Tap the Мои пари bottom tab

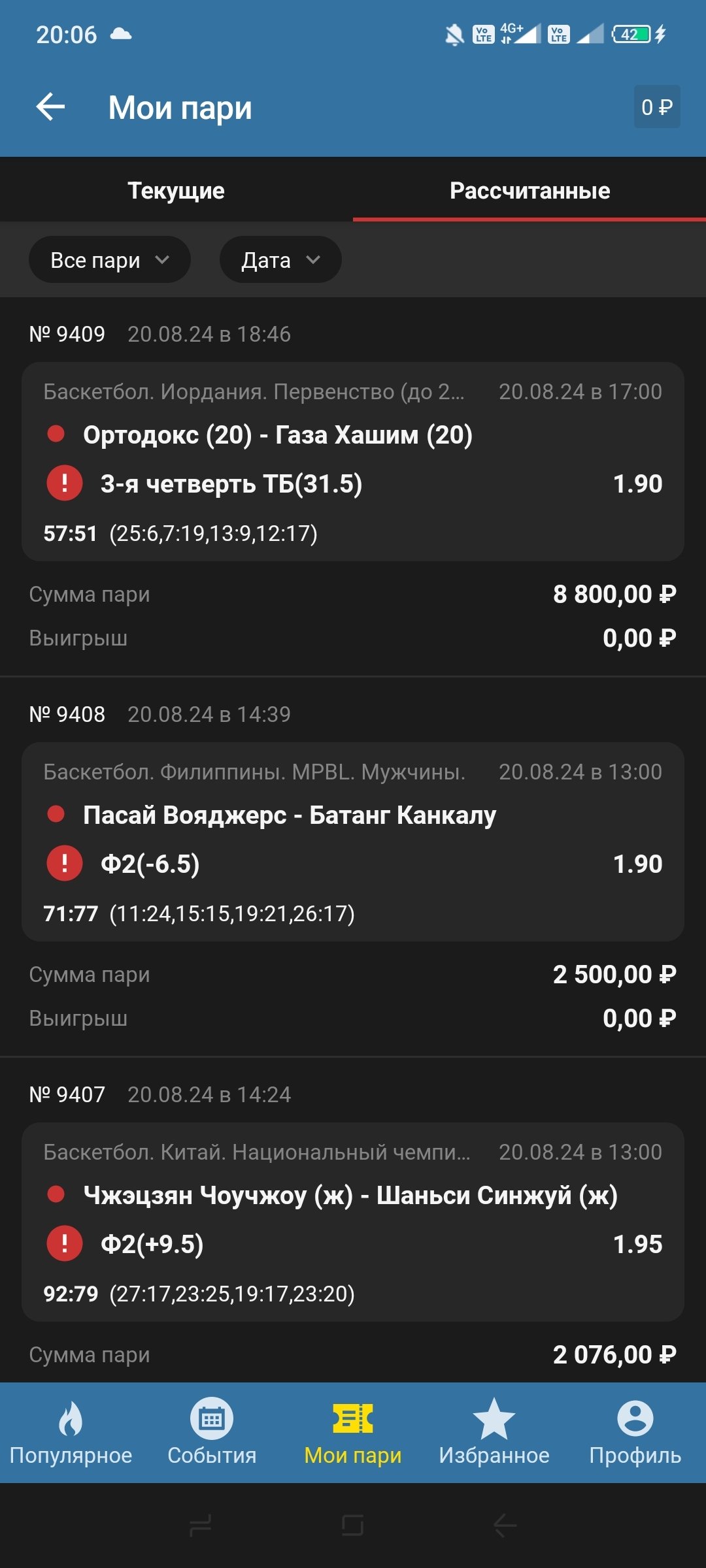pos(353,1432)
